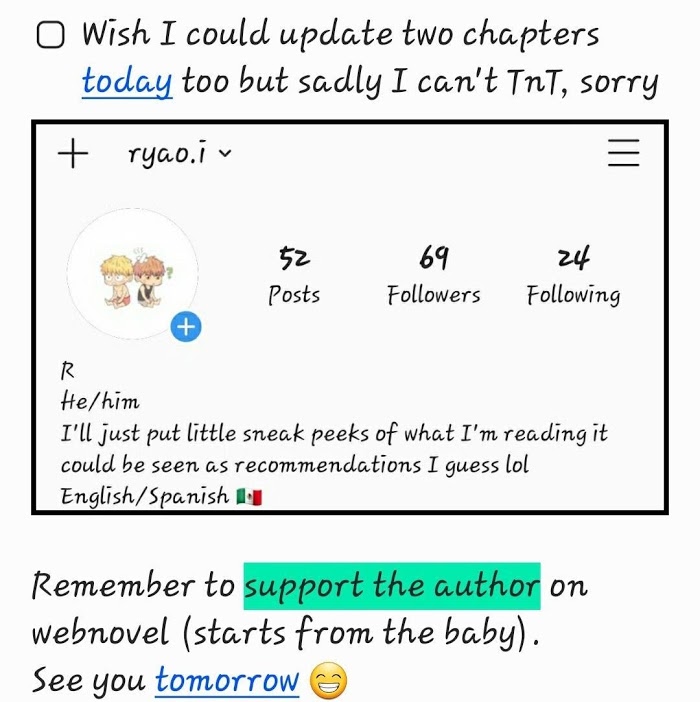Open the underlined "tomorrow" date link
Screen dimensions: 700x702
click(227, 680)
